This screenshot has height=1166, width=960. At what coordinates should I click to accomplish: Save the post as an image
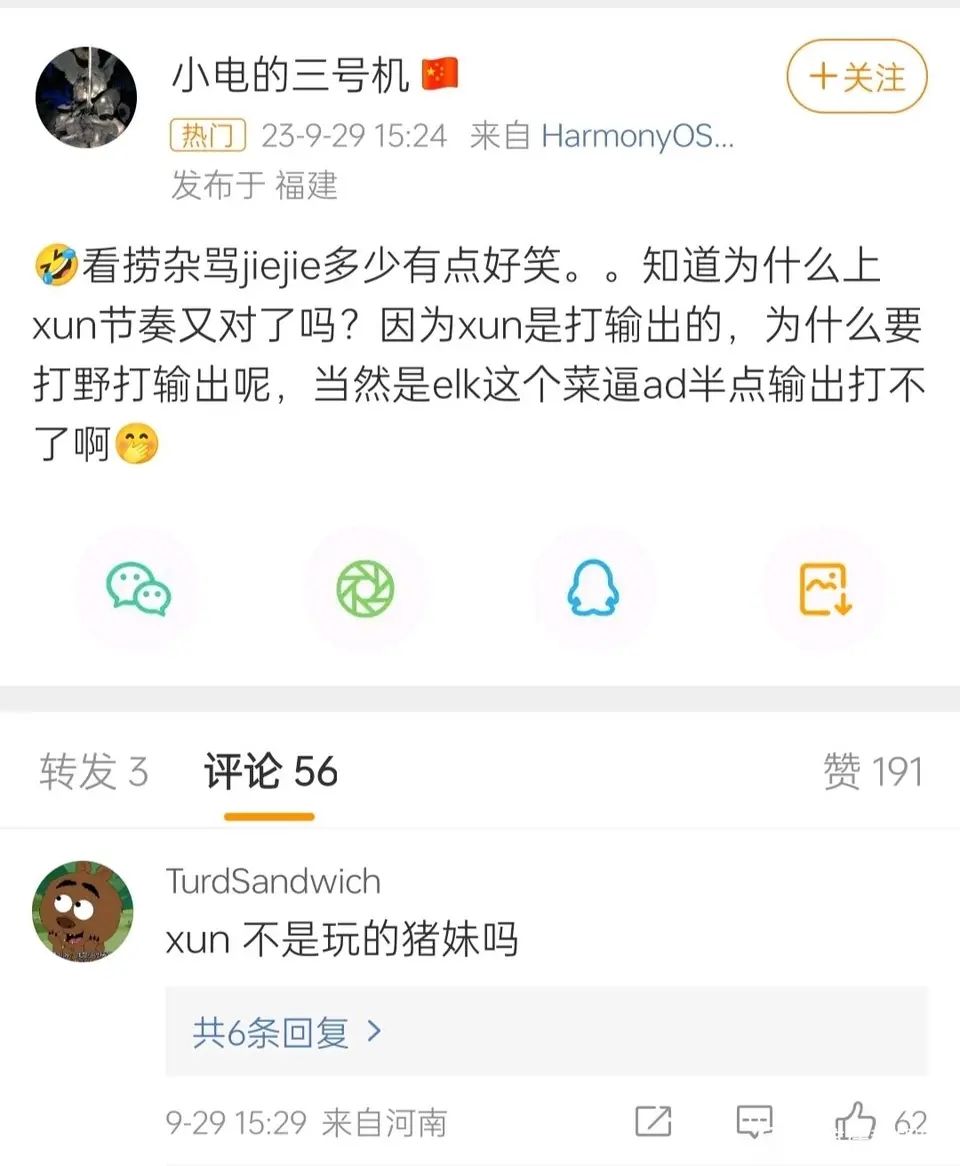click(822, 590)
